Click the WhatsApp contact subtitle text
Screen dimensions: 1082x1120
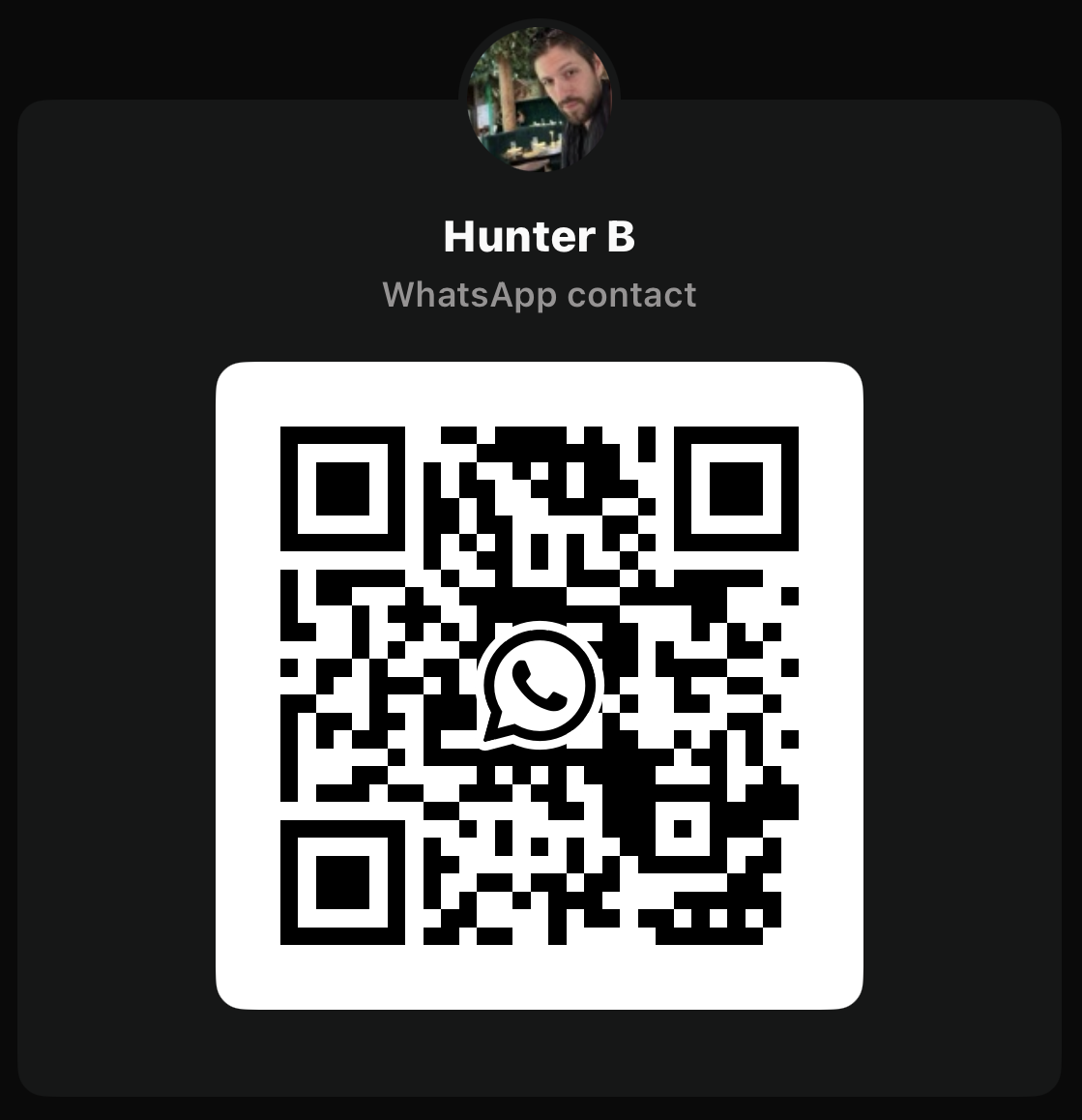coord(541,295)
